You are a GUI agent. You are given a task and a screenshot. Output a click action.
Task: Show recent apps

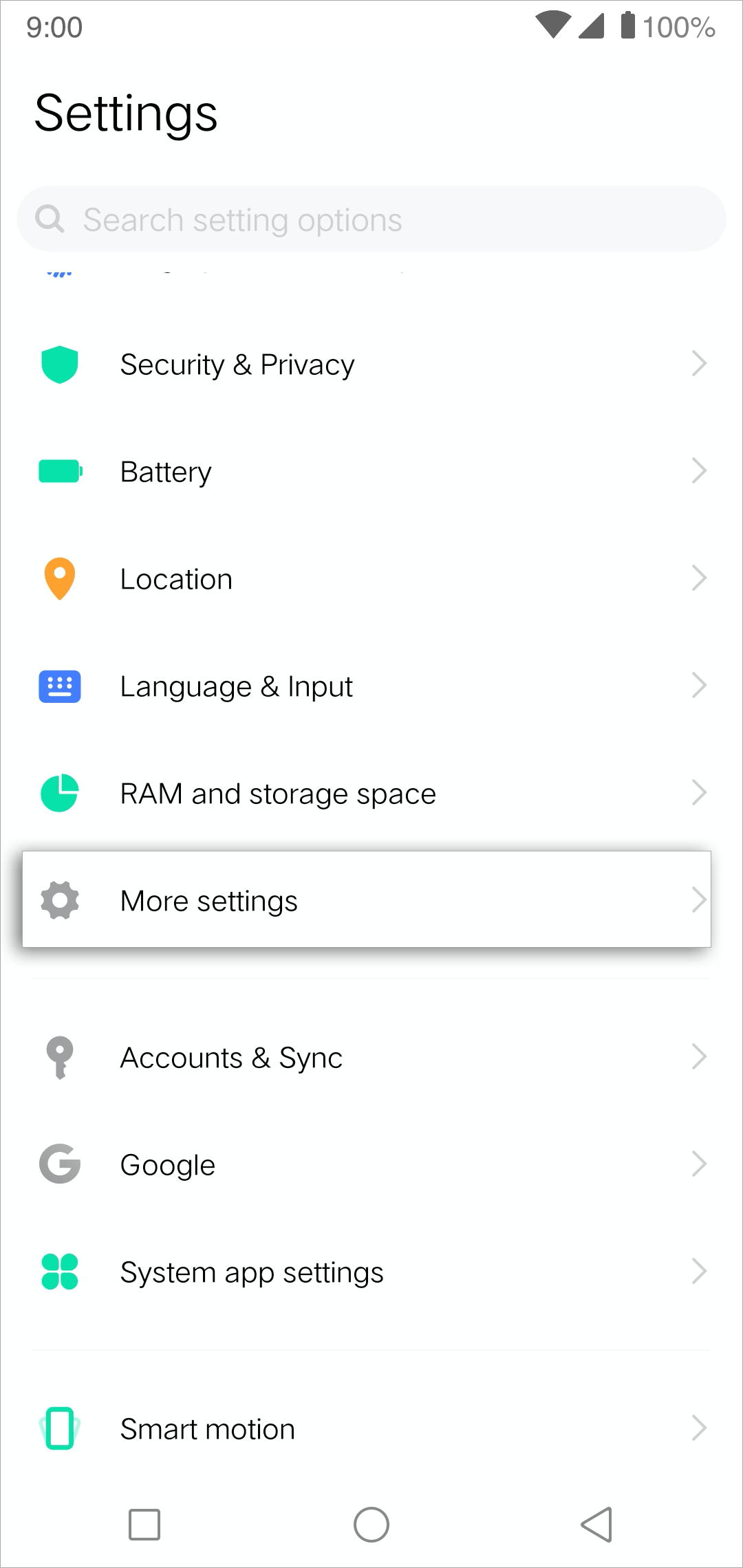(144, 1525)
